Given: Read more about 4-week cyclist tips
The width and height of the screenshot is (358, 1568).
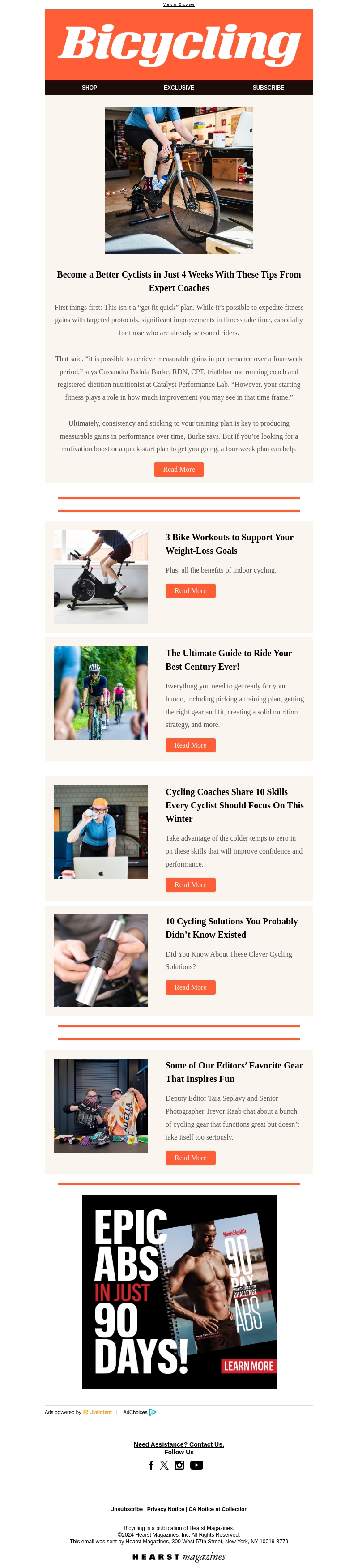Looking at the screenshot, I should click(179, 469).
